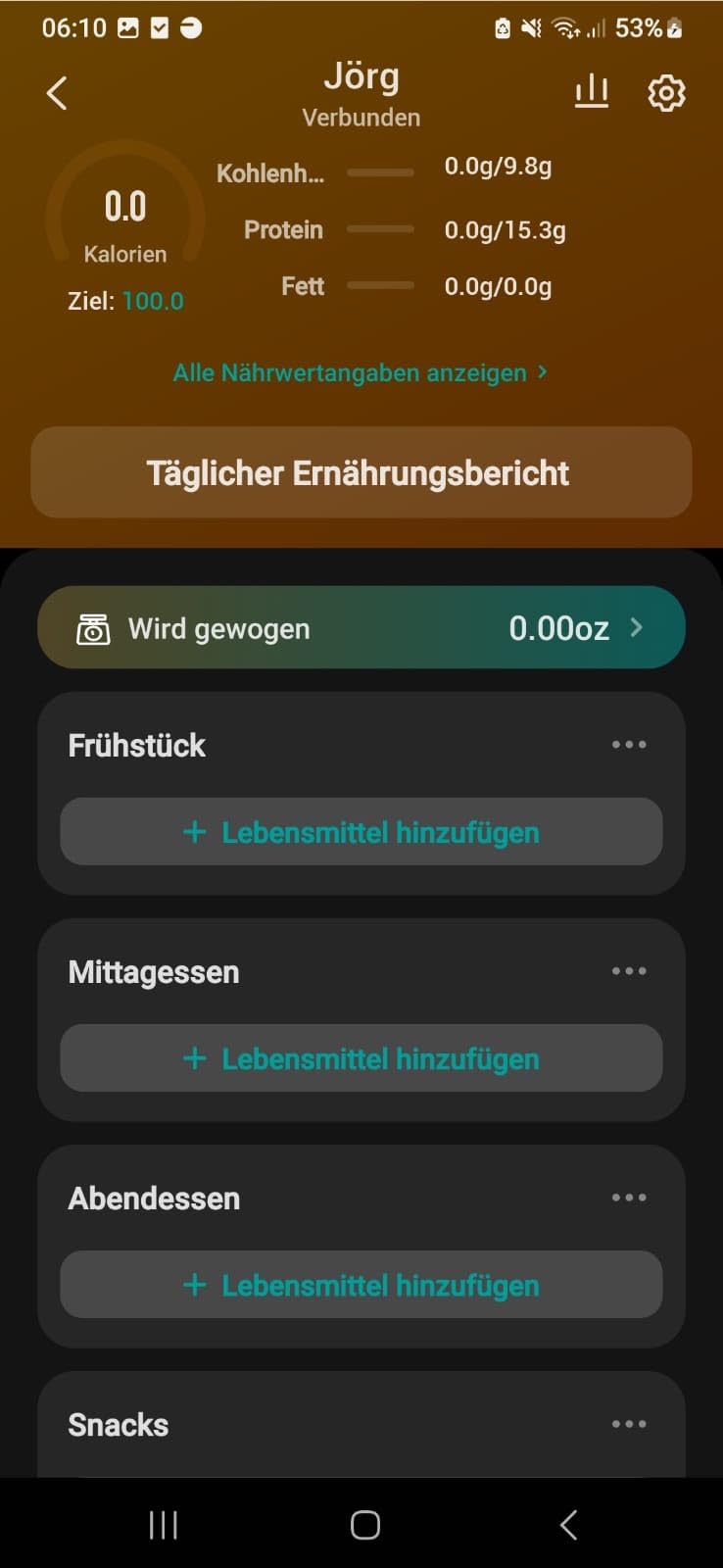Go back using the top-left arrow
This screenshot has width=723, height=1568.
pyautogui.click(x=57, y=94)
